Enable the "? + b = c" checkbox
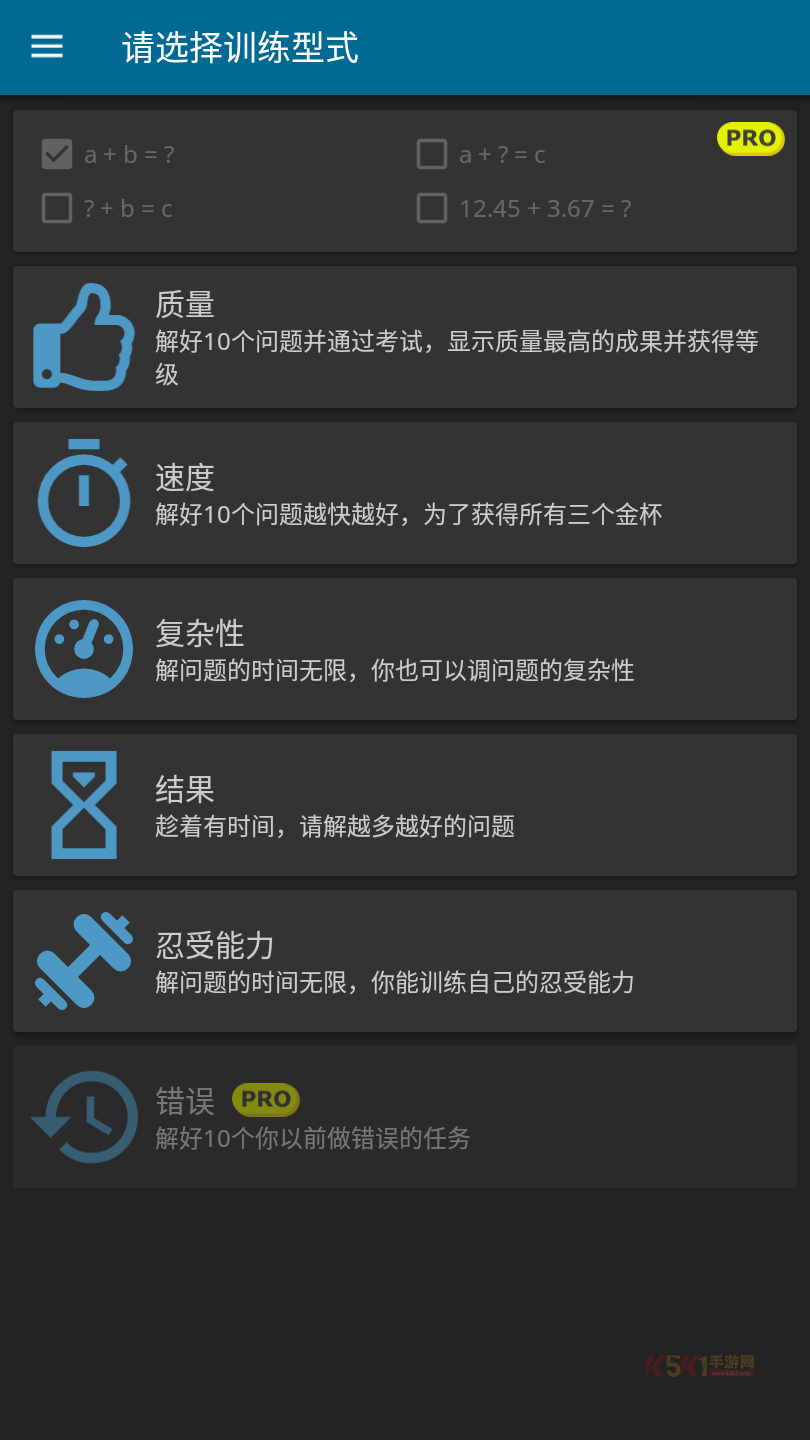810x1440 pixels. [x=57, y=208]
